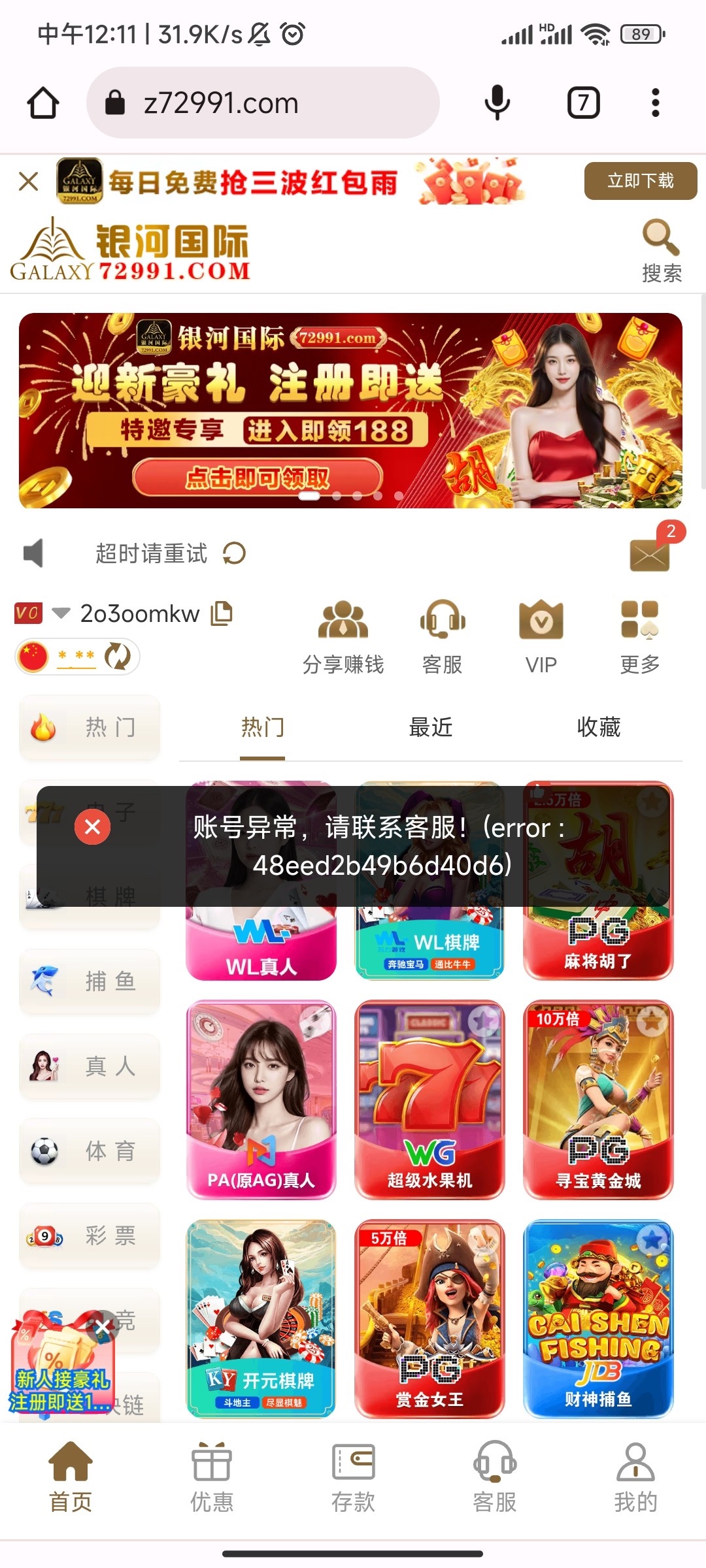Dismiss the red-envelope download banner
This screenshot has width=706, height=1568.
click(x=29, y=181)
